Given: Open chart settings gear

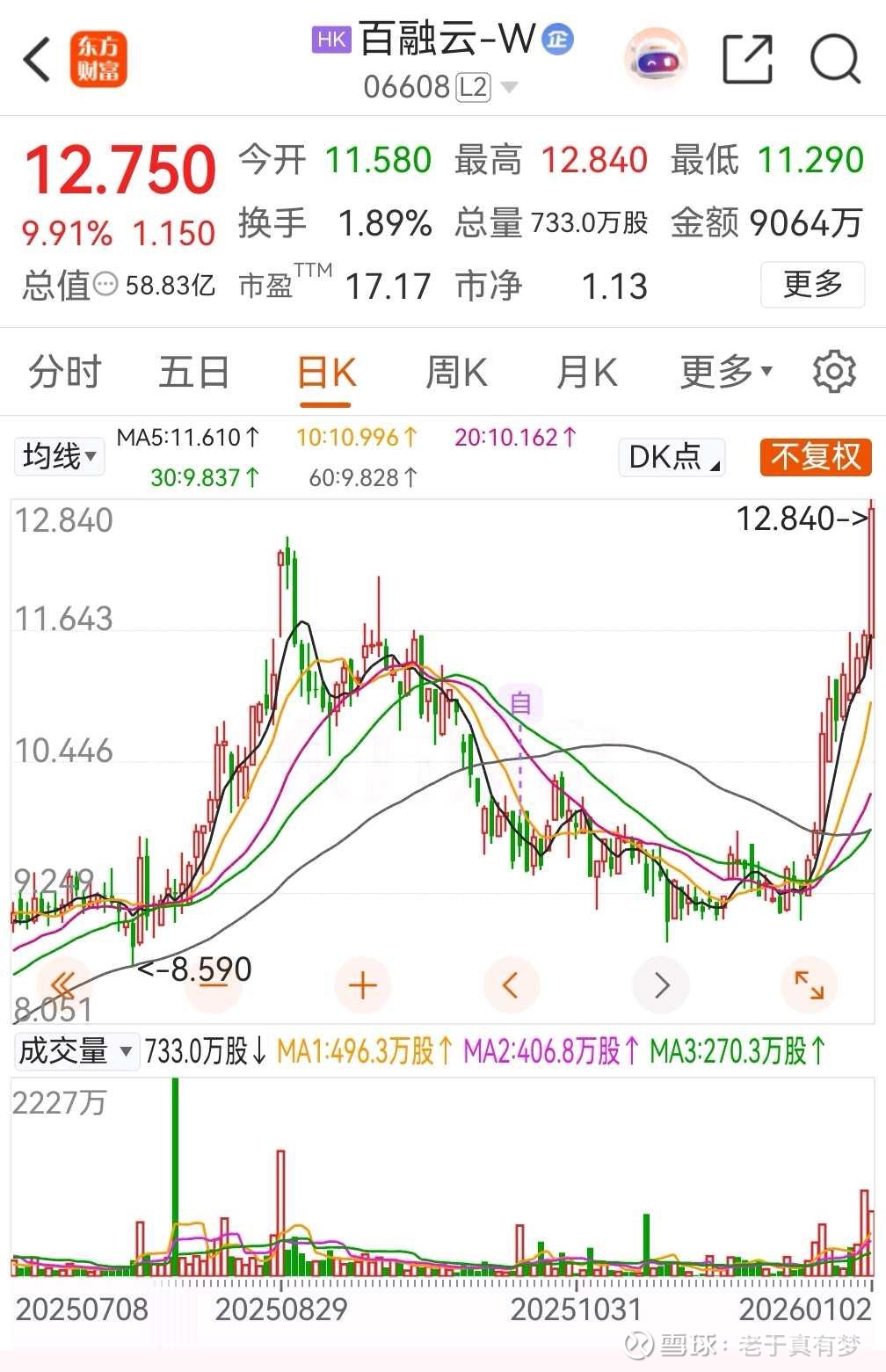Looking at the screenshot, I should pos(834,372).
